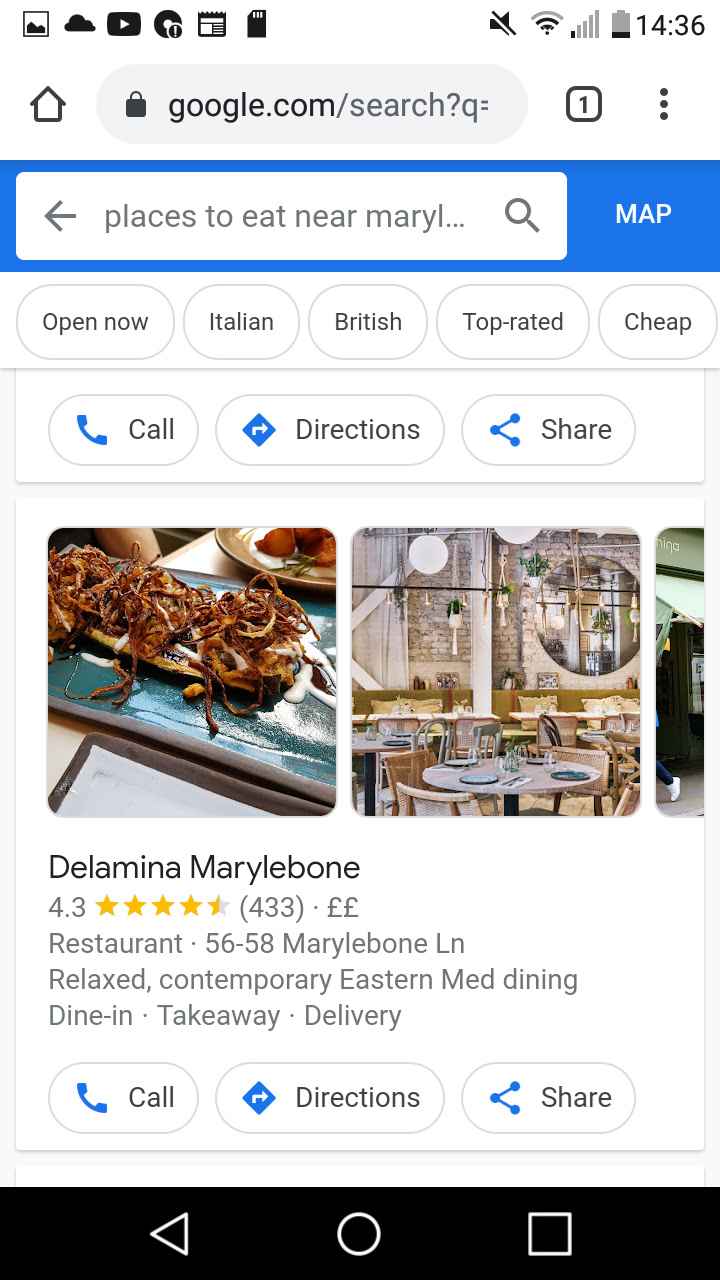Edit the places to eat search query
720x1280 pixels.
point(284,216)
